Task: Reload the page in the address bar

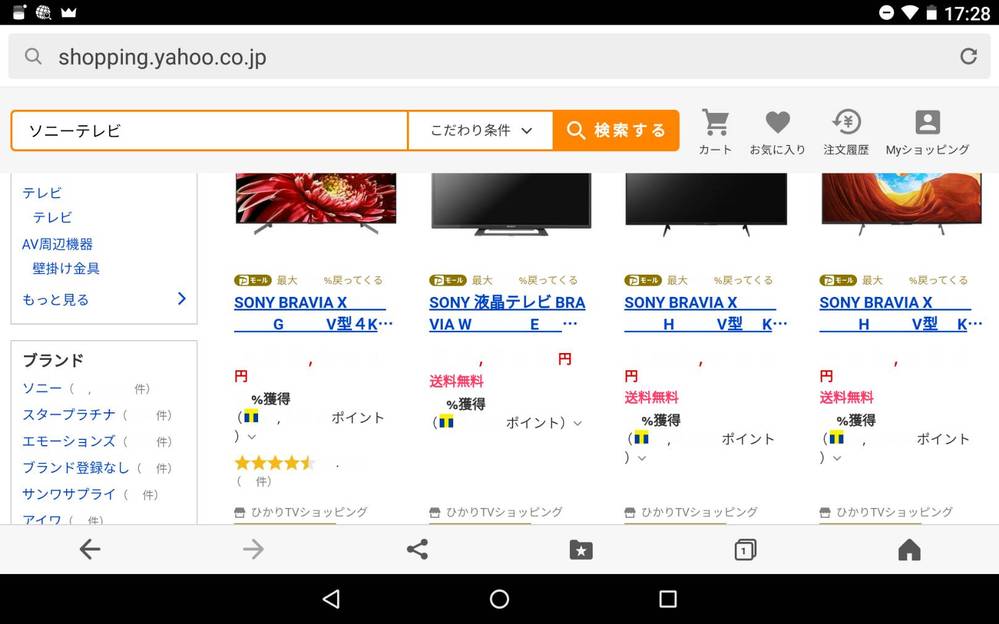Action: [x=968, y=56]
